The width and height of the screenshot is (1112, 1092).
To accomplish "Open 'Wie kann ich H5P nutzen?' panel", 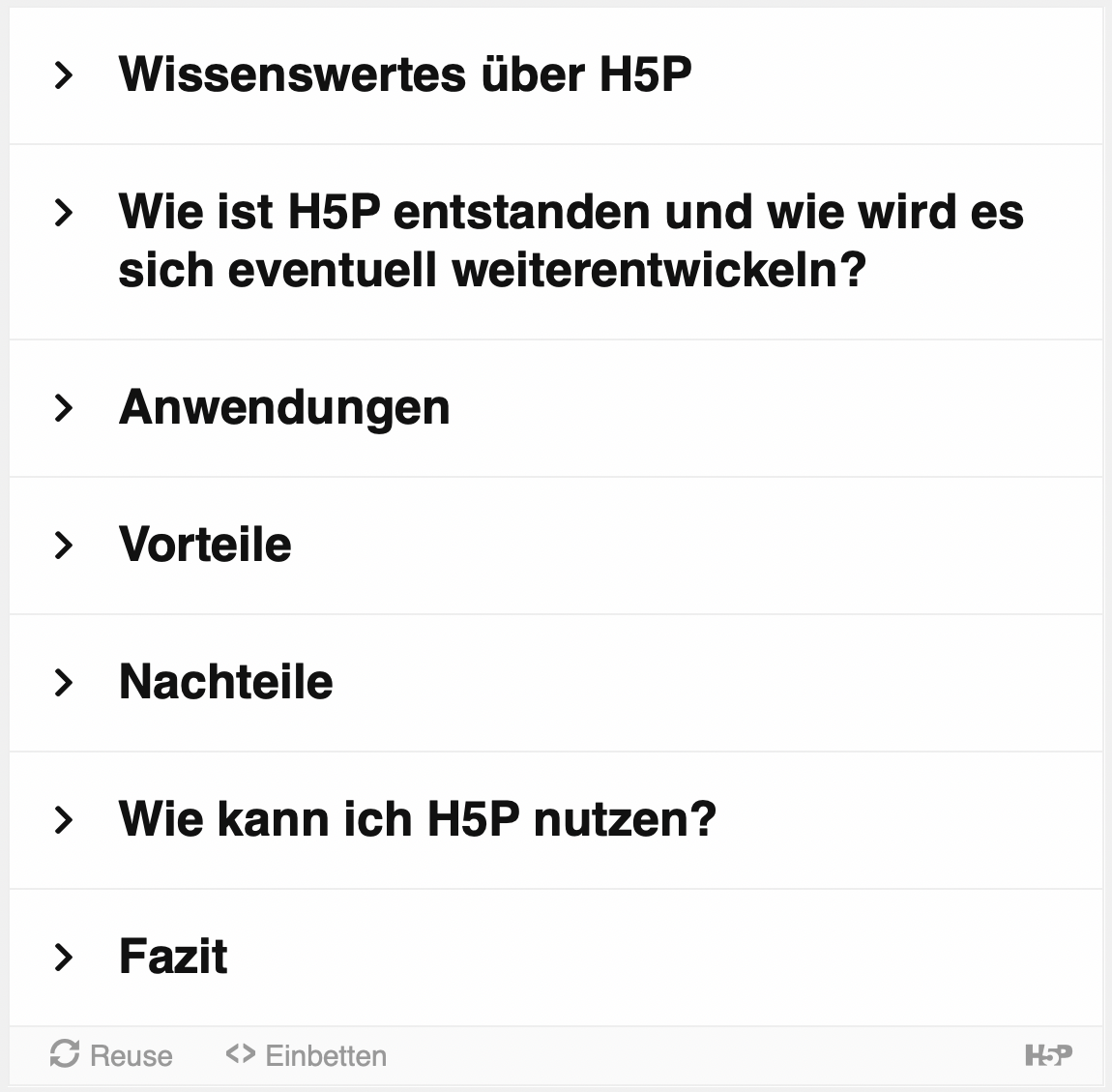I will coord(417,819).
